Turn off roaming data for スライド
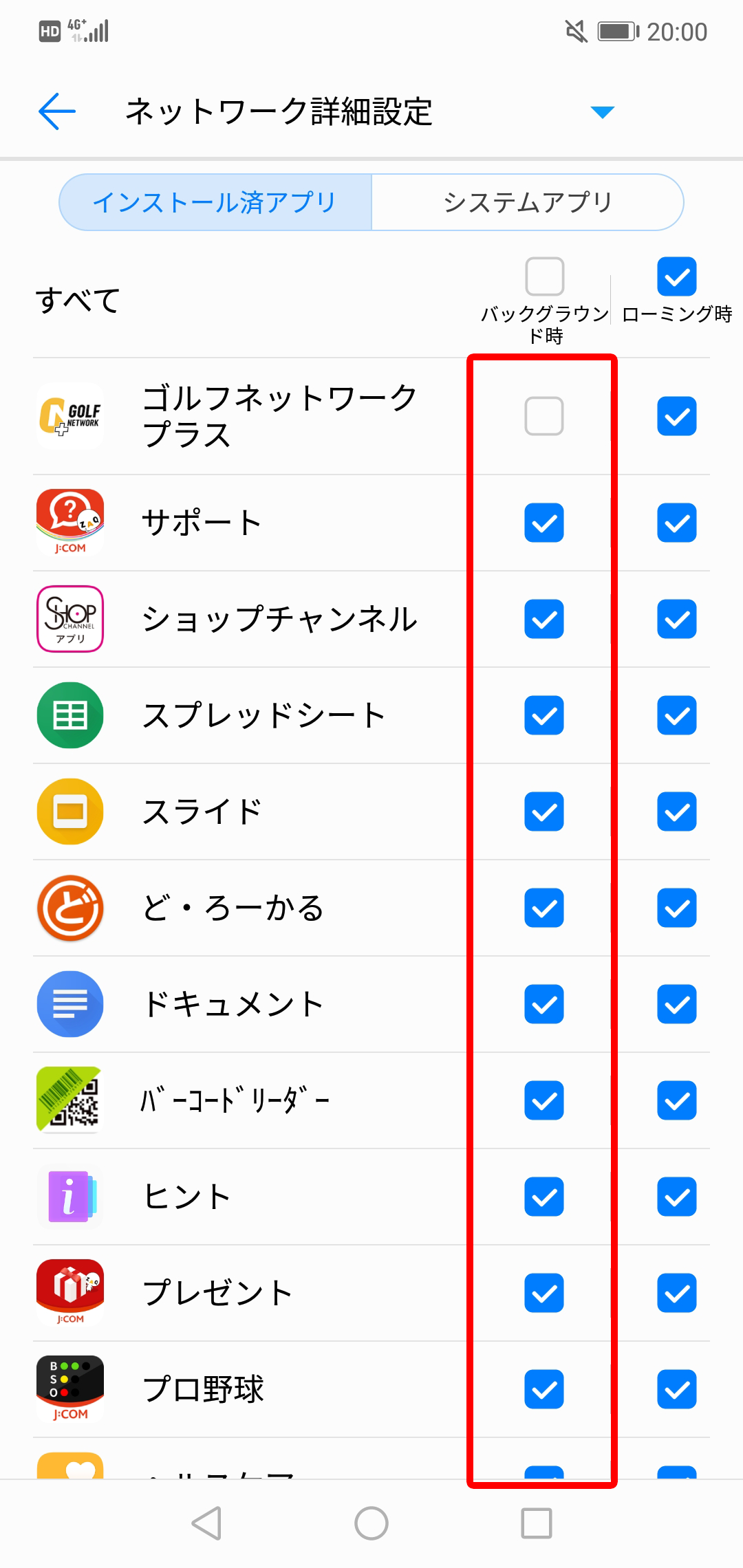The height and width of the screenshot is (1568, 743). point(677,812)
